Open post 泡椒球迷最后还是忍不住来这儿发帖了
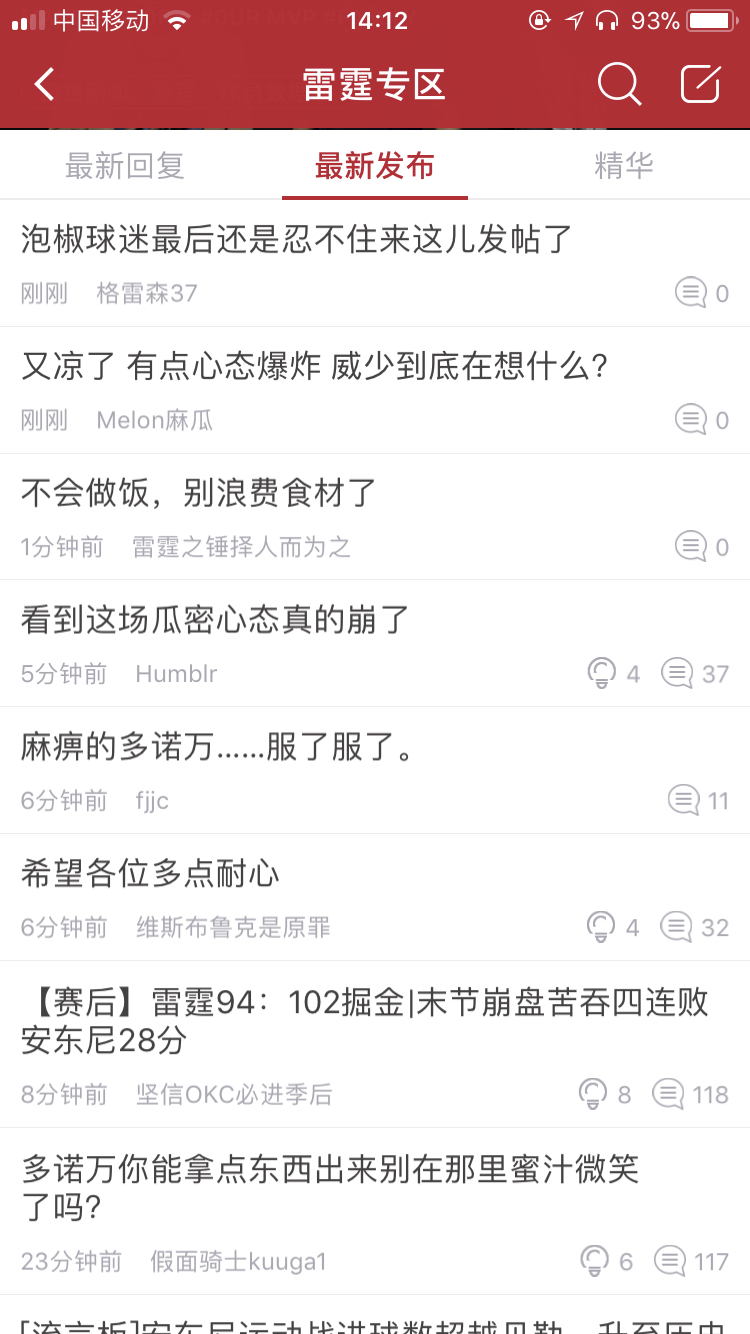Viewport: 750px width, 1334px height. (x=297, y=240)
